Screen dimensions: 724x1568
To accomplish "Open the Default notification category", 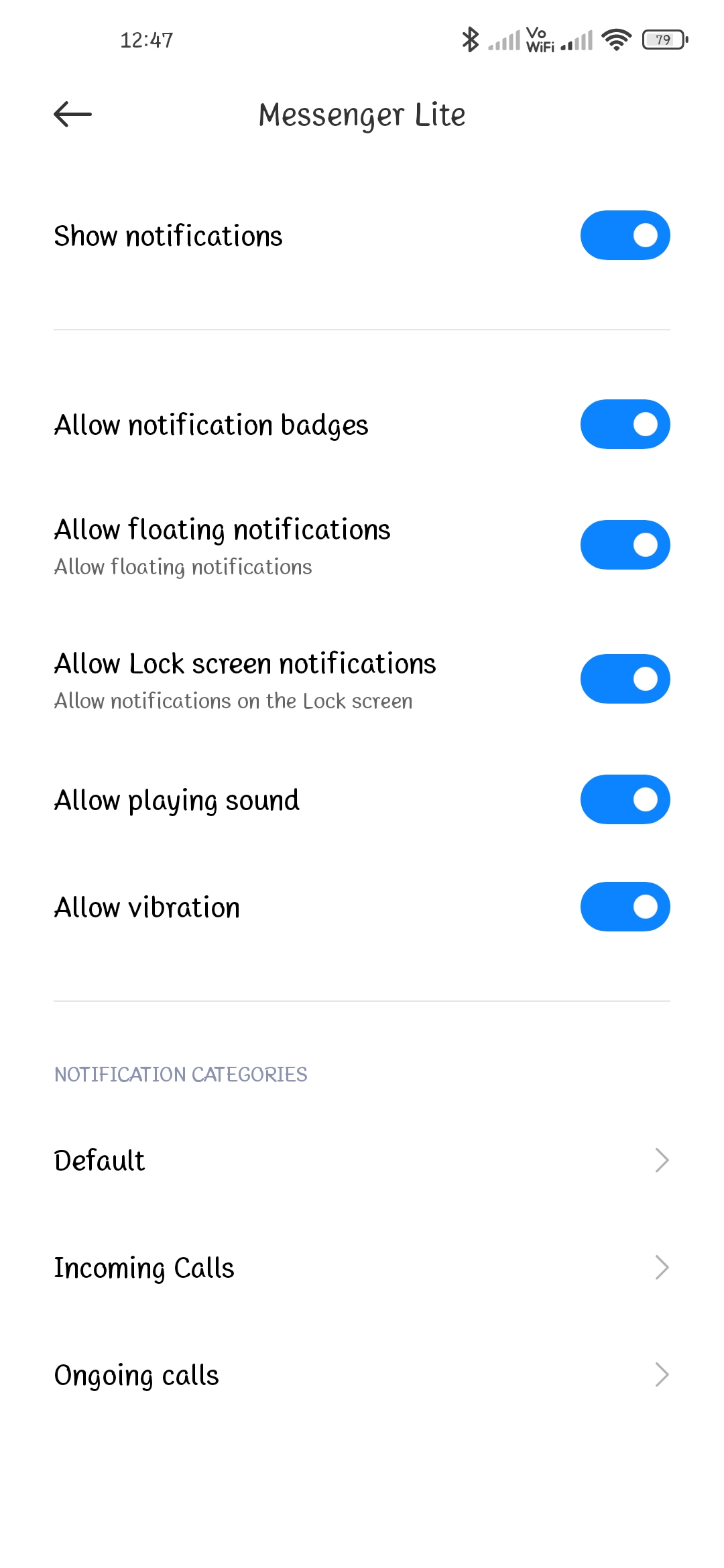I will [362, 1160].
